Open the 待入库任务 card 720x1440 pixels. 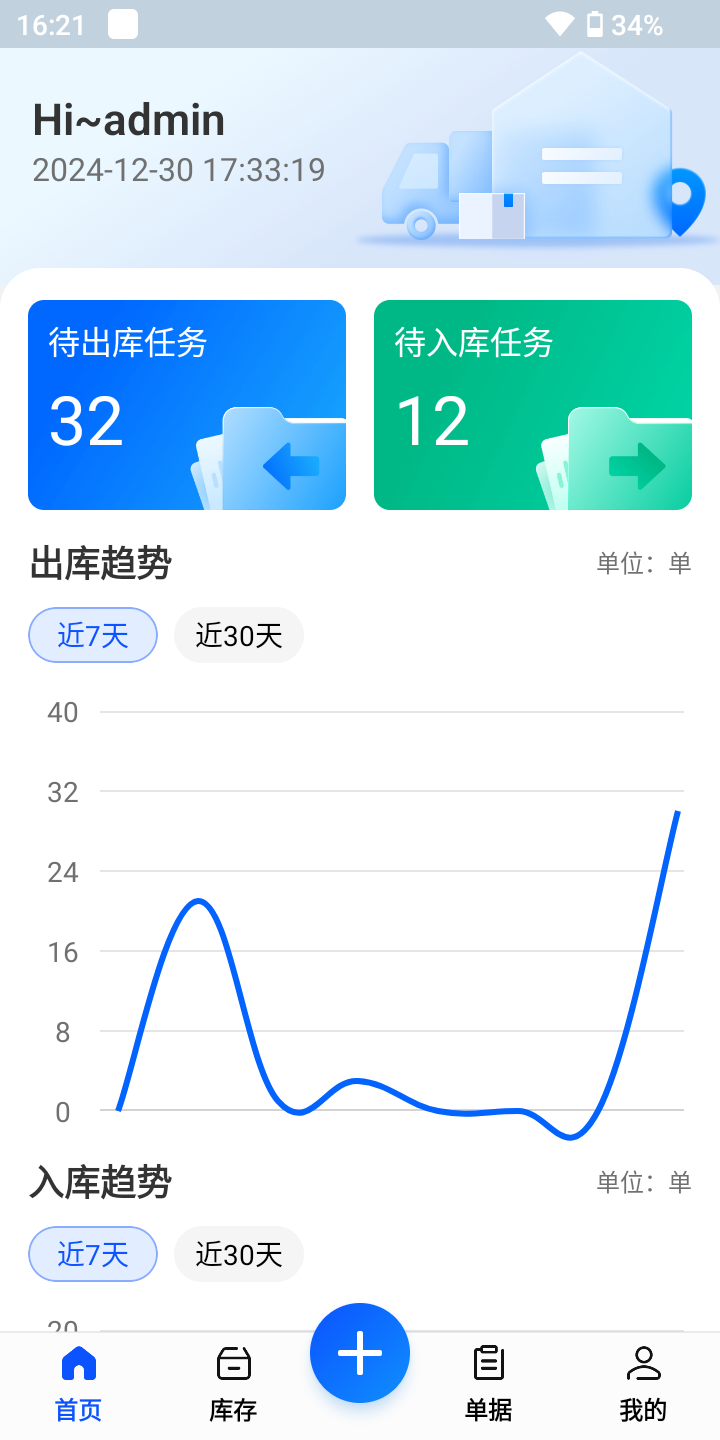[x=532, y=405]
